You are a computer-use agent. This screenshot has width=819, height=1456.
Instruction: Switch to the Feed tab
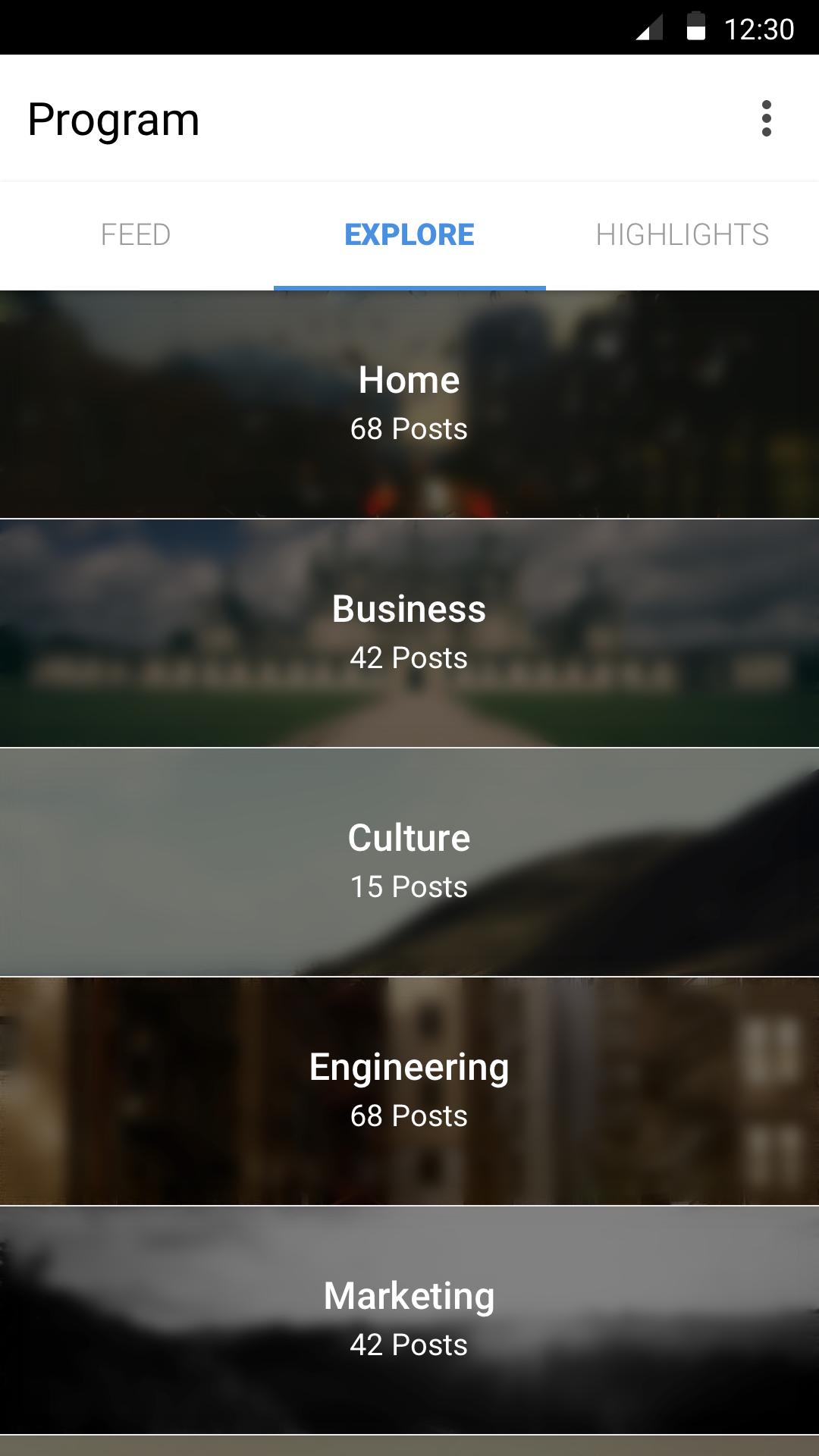(136, 235)
